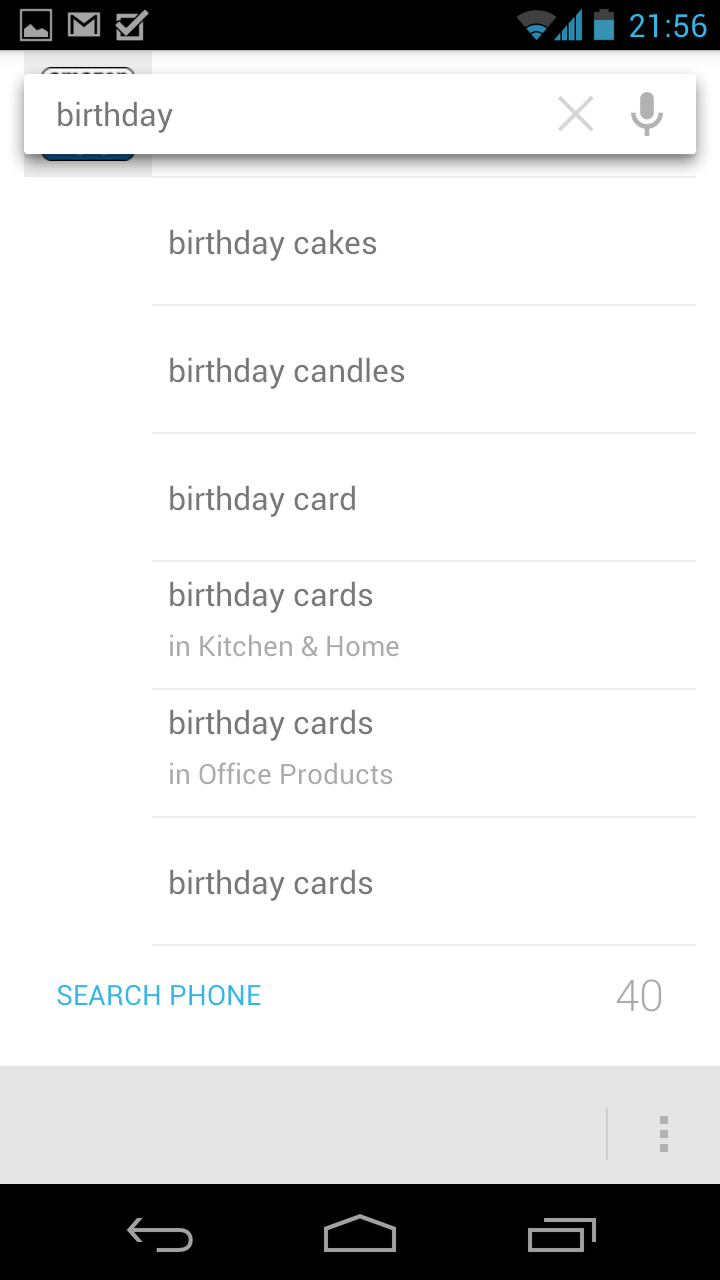Choose the birthday candles suggestion

tap(424, 370)
